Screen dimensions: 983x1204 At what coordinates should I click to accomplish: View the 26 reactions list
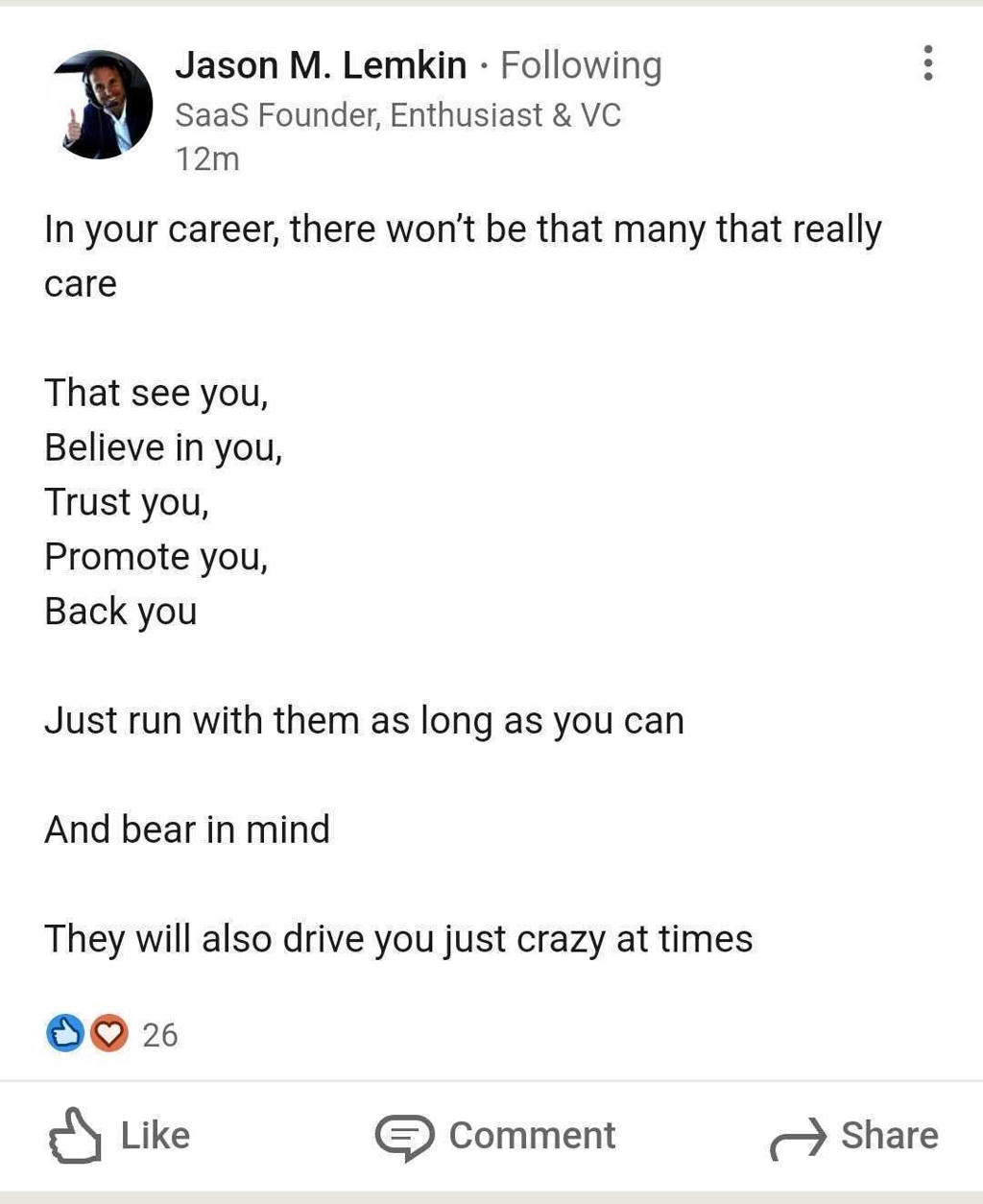pos(112,1034)
